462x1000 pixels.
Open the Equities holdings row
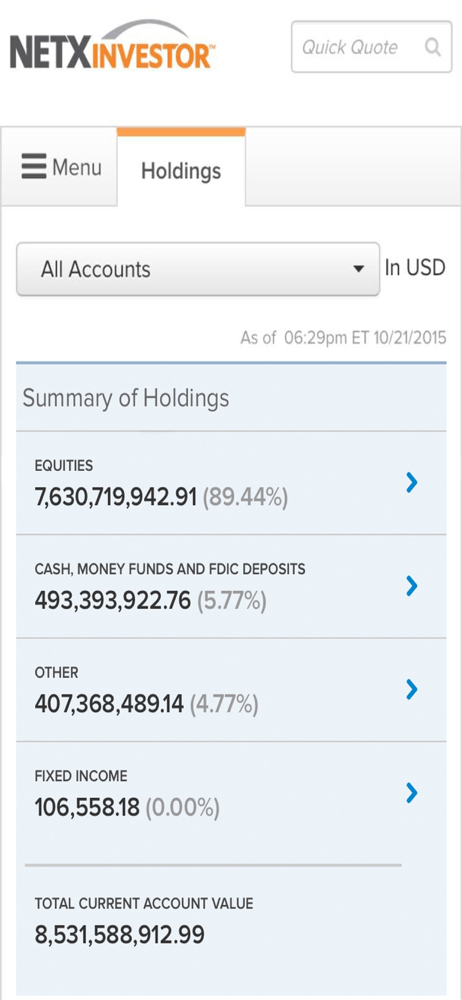tap(231, 483)
